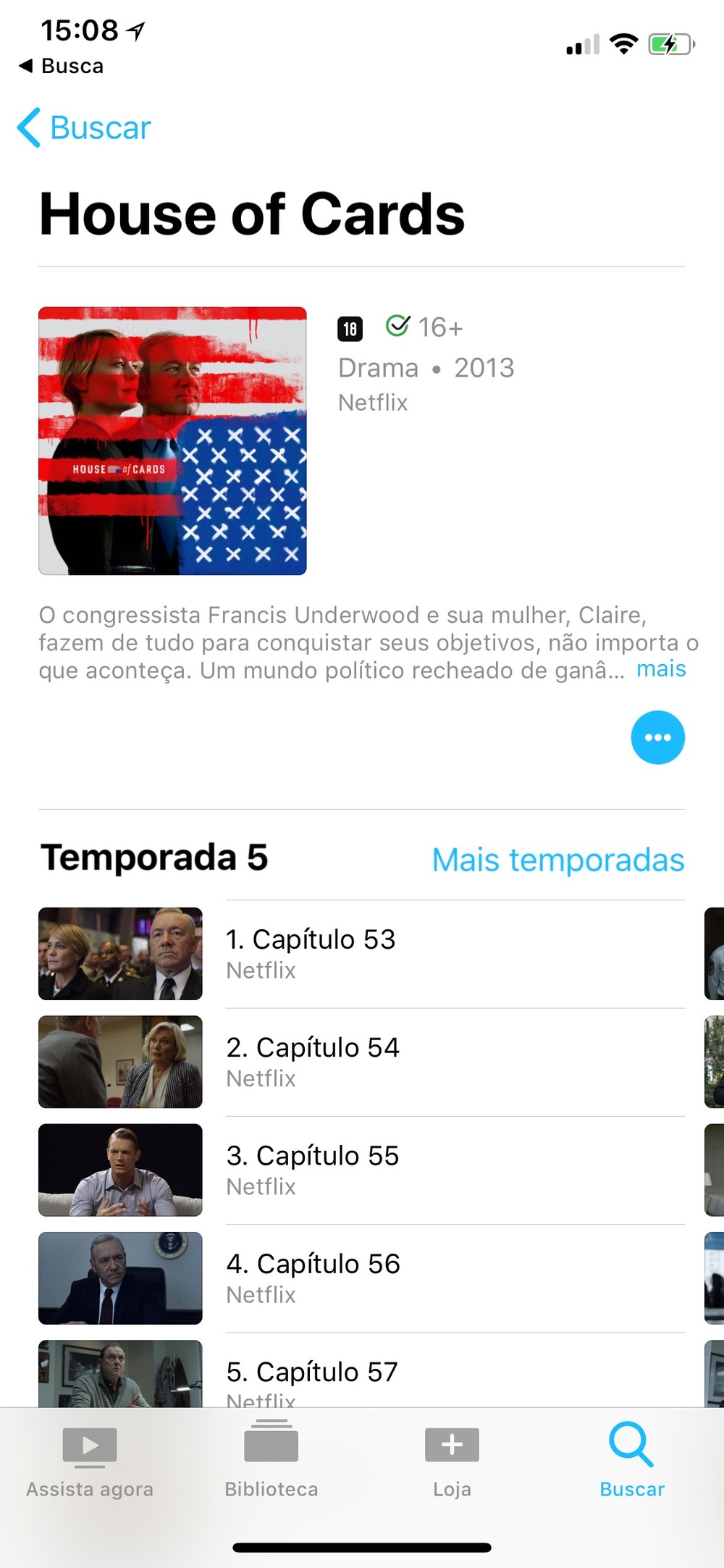
Task: Tap the House of Cards poster
Action: click(x=172, y=440)
